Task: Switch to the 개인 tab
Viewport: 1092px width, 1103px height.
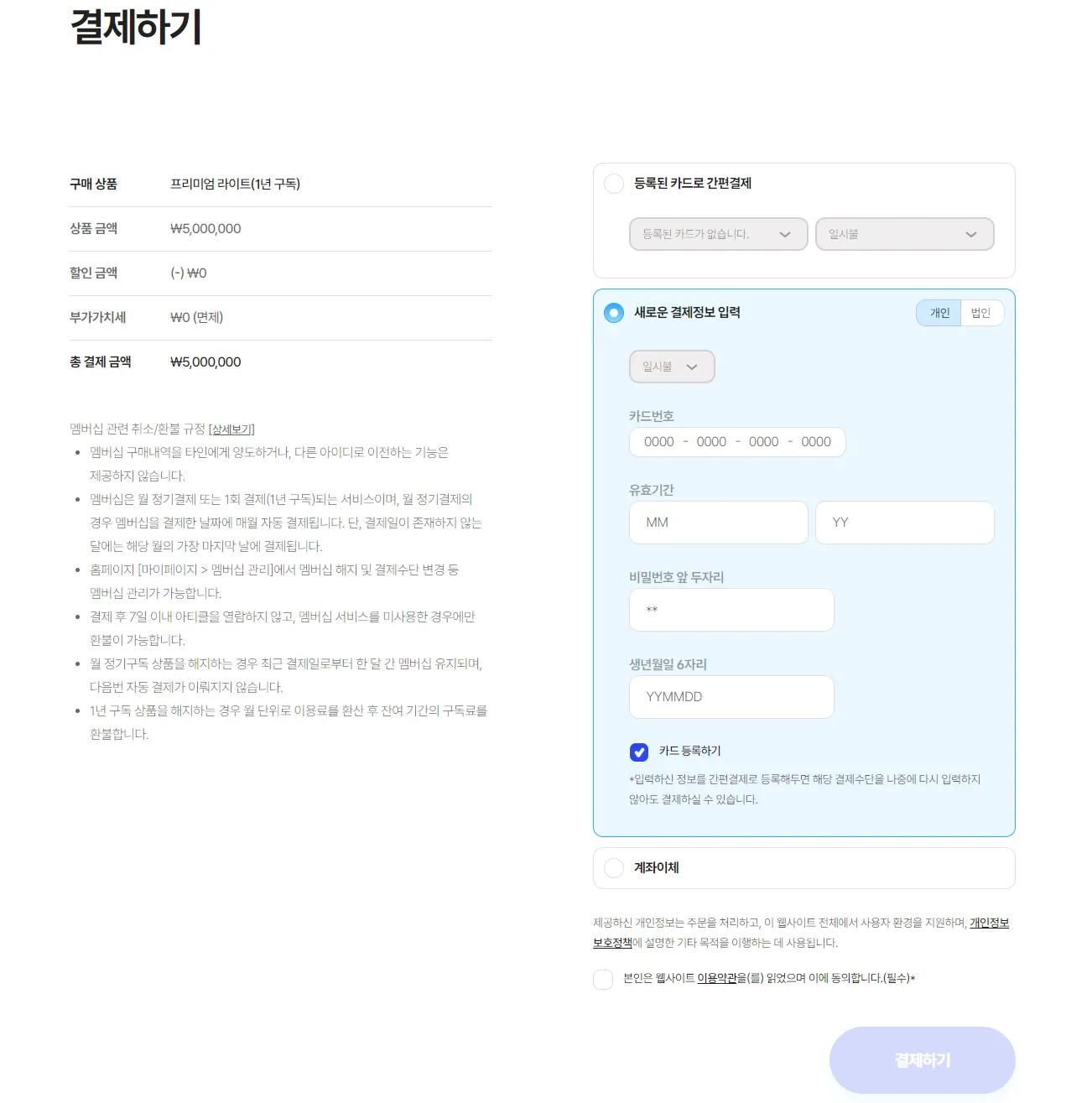Action: click(939, 313)
